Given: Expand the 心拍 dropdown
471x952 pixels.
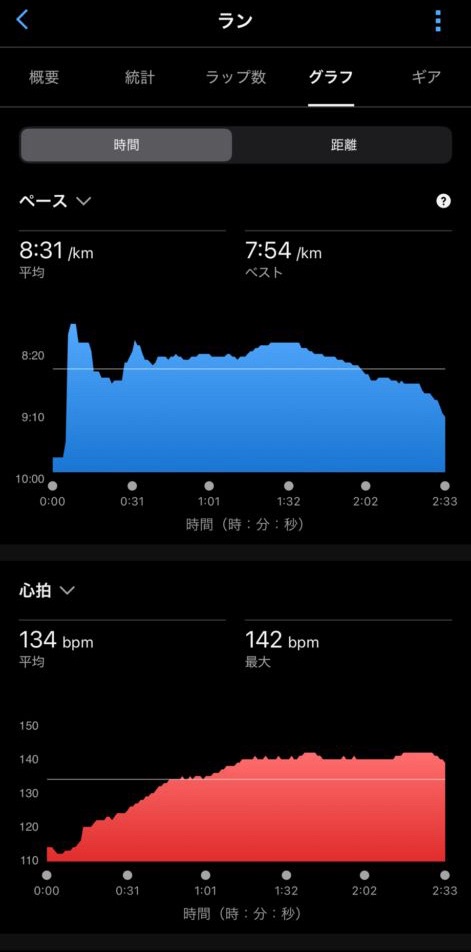Looking at the screenshot, I should (x=47, y=590).
